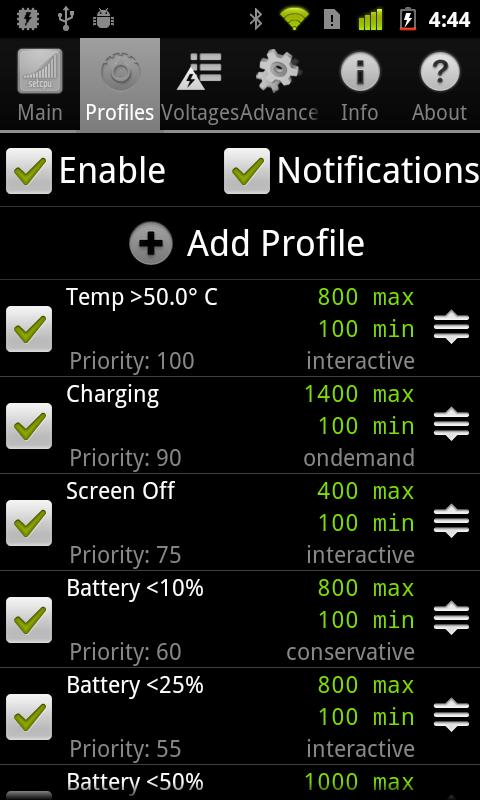Select the Info tab
This screenshot has height=800, width=480.
[x=360, y=84]
